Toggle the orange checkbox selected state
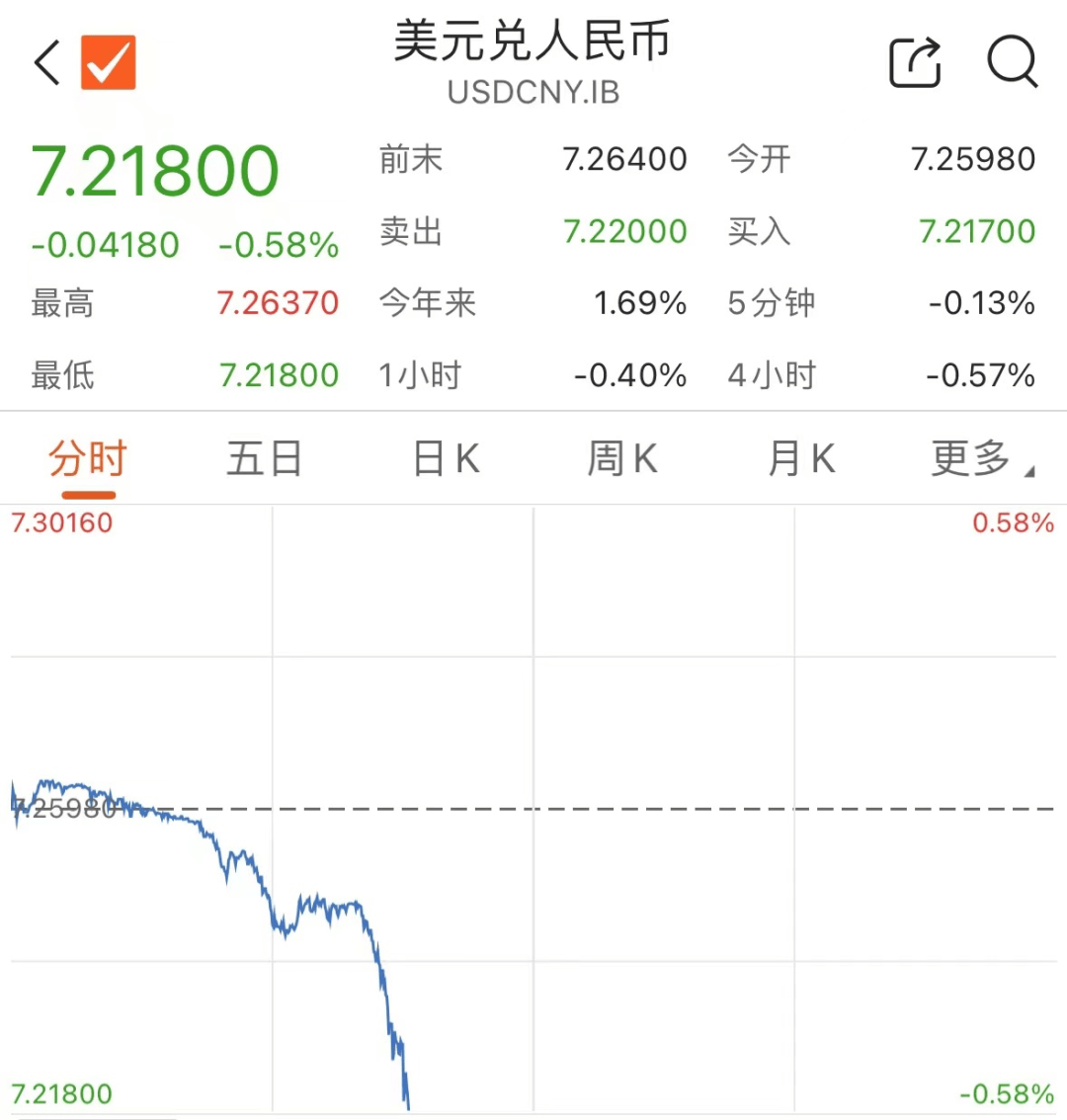Image resolution: width=1067 pixels, height=1120 pixels. pos(109,62)
